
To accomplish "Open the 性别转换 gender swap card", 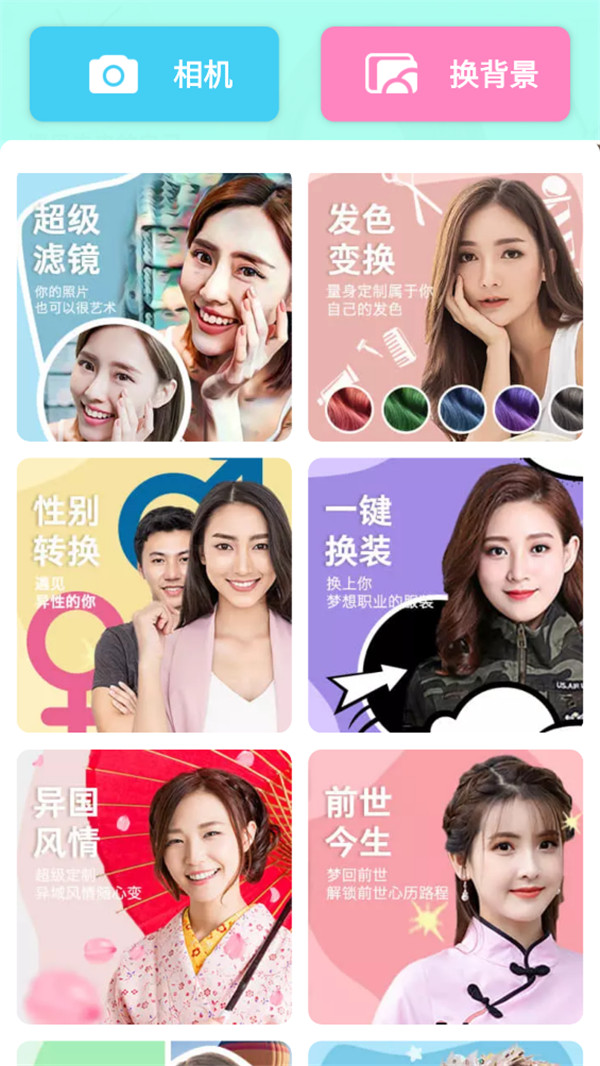I will pos(154,595).
